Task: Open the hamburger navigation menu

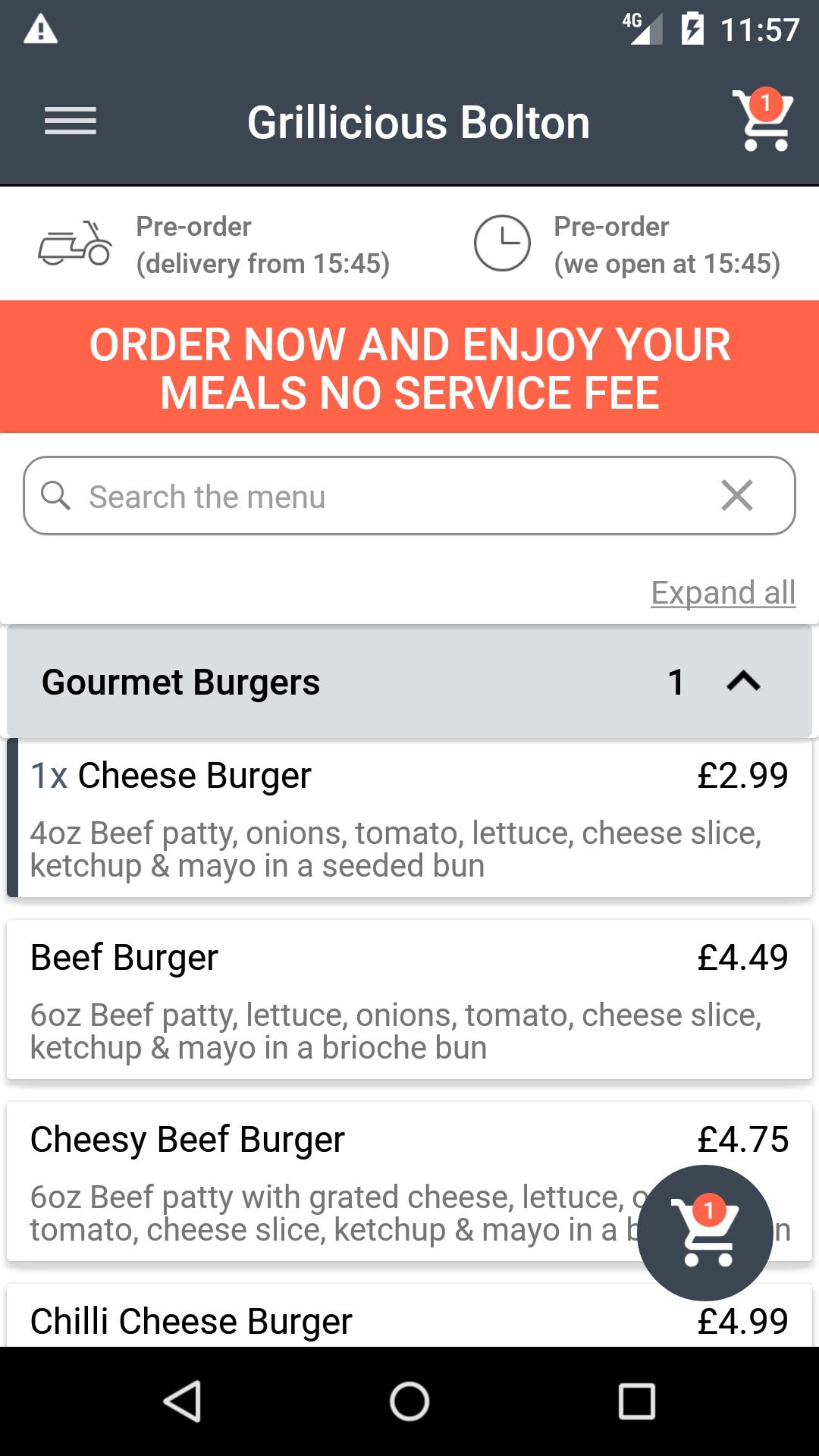Action: click(70, 121)
